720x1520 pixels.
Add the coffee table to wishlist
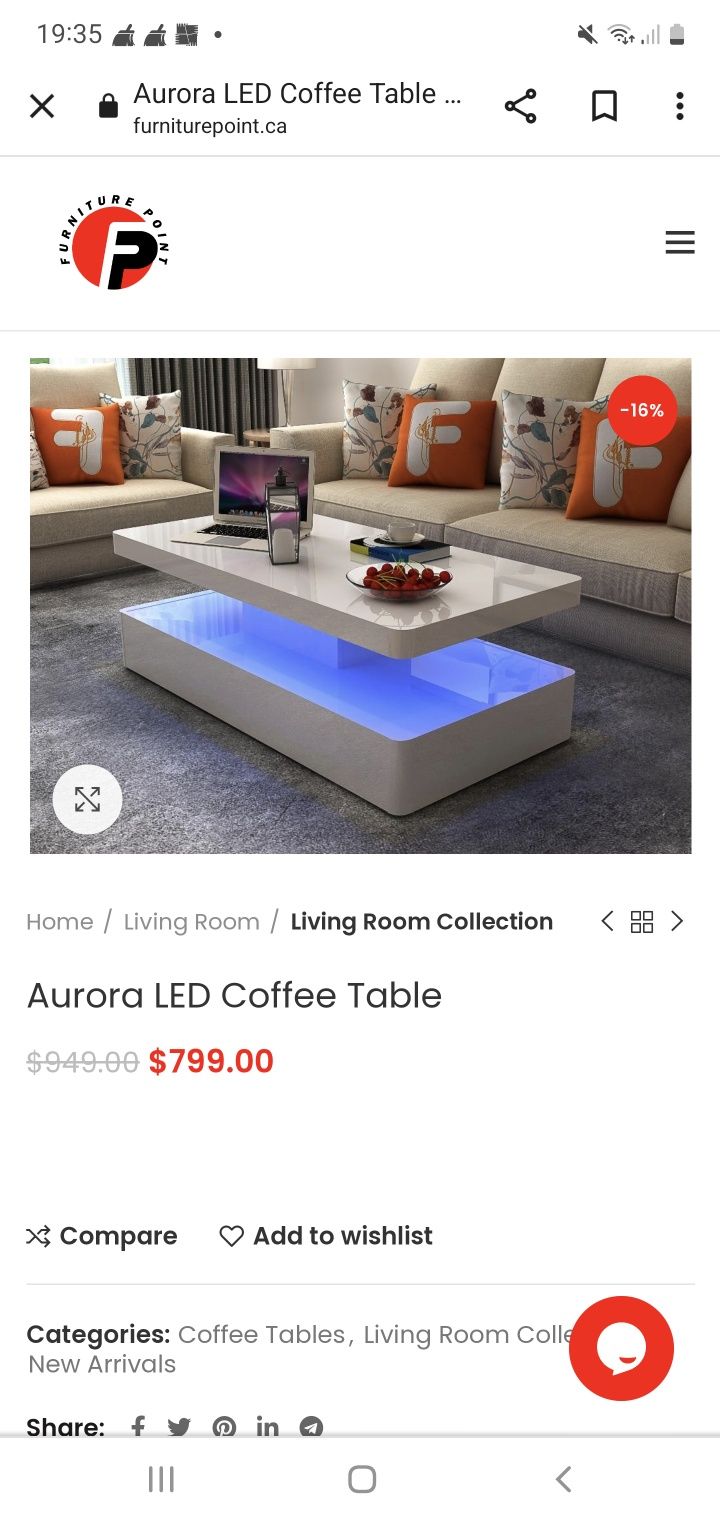pyautogui.click(x=326, y=1236)
